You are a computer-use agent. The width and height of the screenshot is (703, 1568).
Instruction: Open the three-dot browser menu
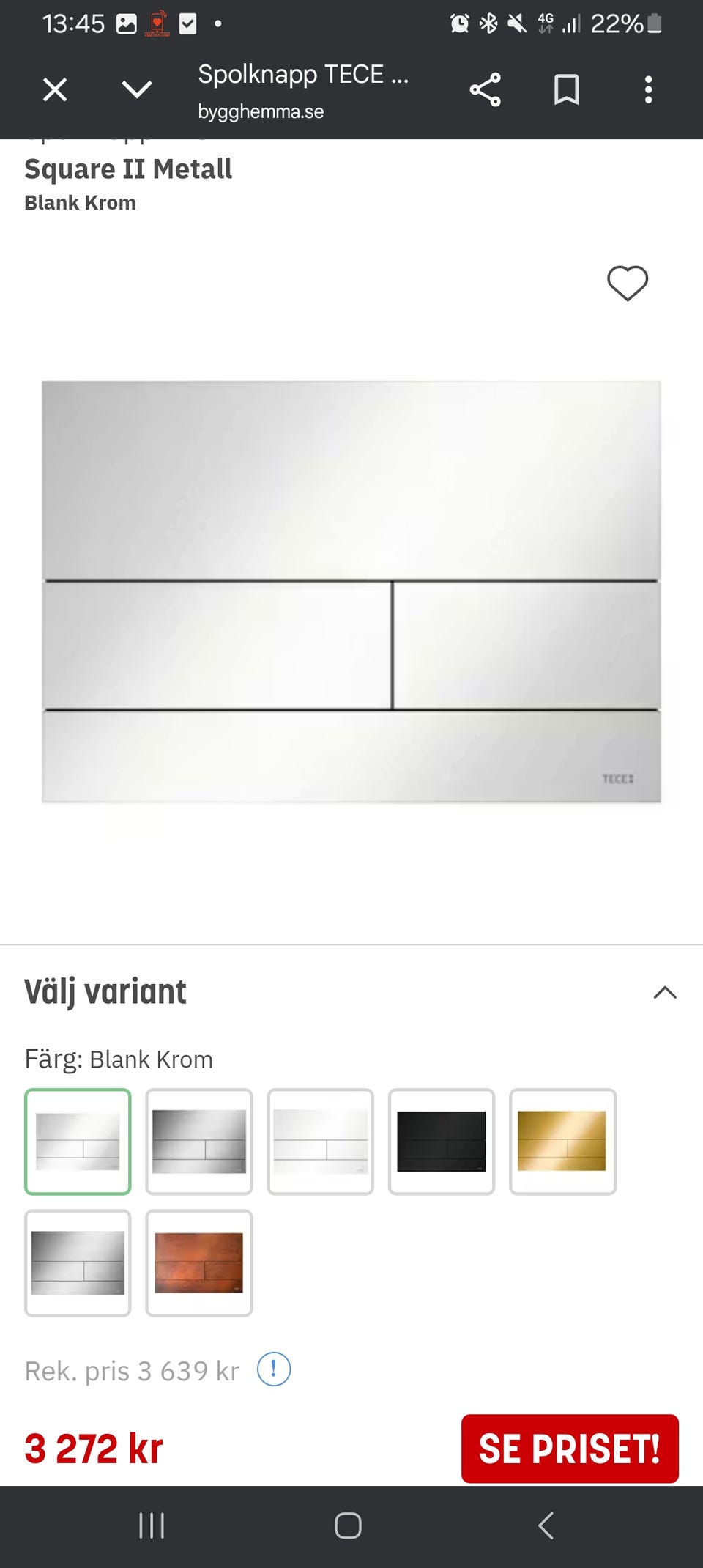pos(647,89)
